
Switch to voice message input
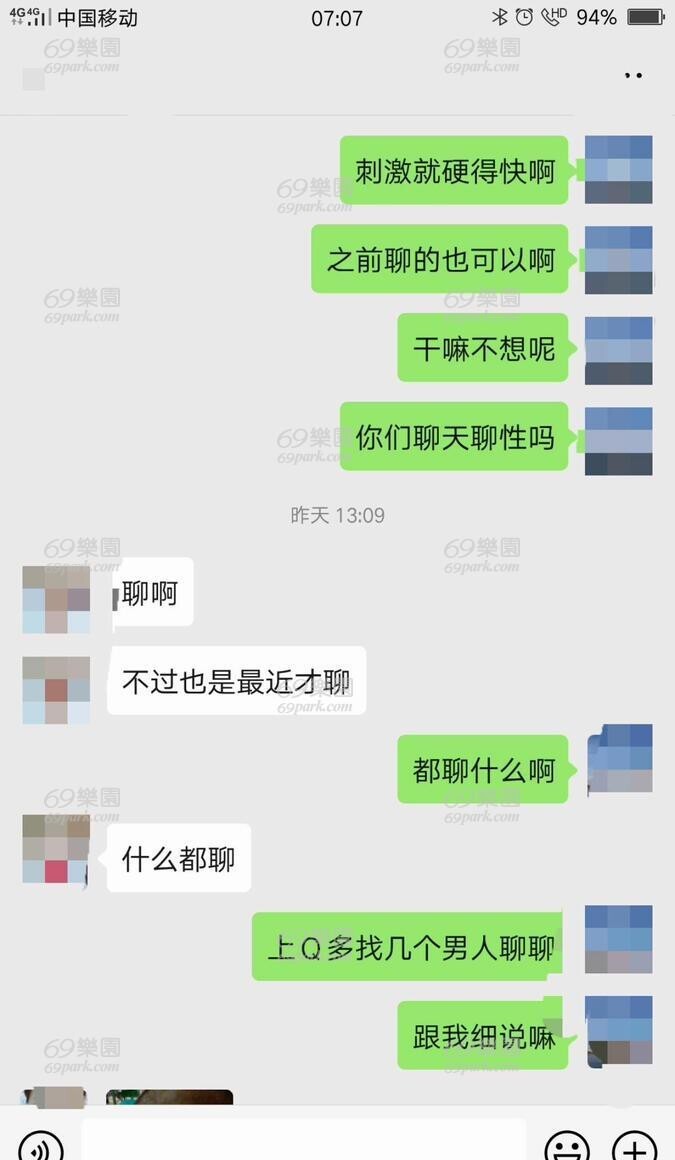41,1146
